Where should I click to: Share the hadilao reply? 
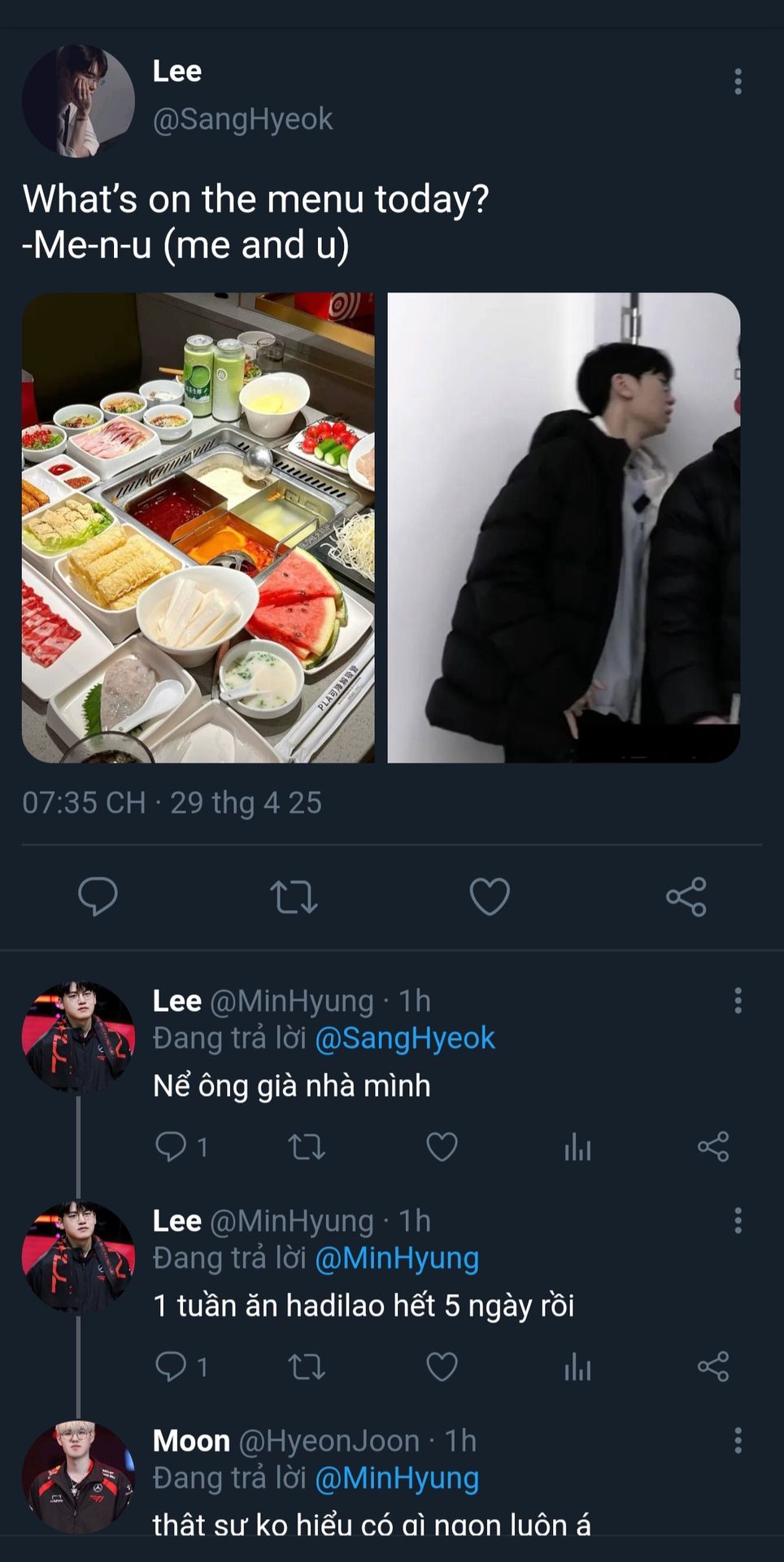[713, 1367]
